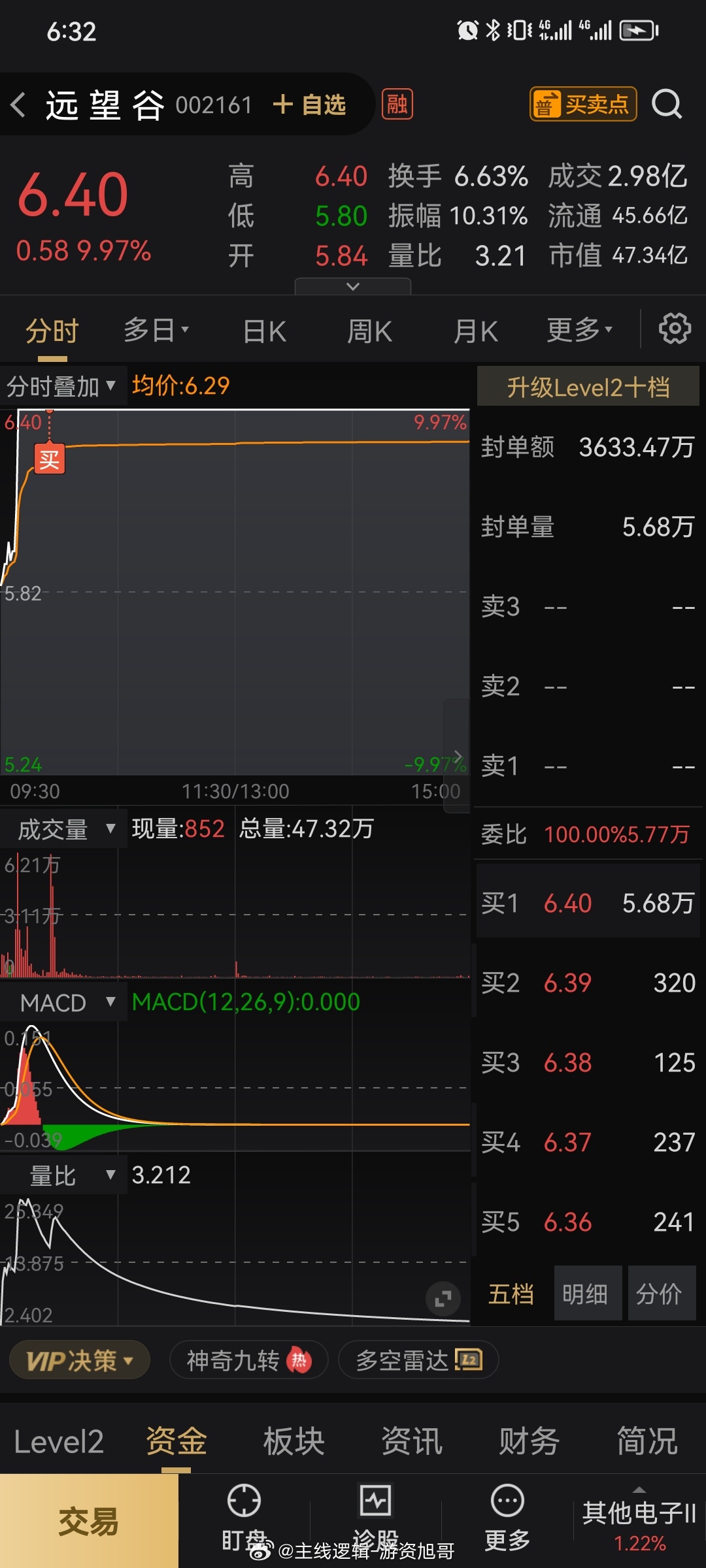The height and width of the screenshot is (1568, 706).
Task: Open chart settings via gear icon
Action: pos(674,329)
